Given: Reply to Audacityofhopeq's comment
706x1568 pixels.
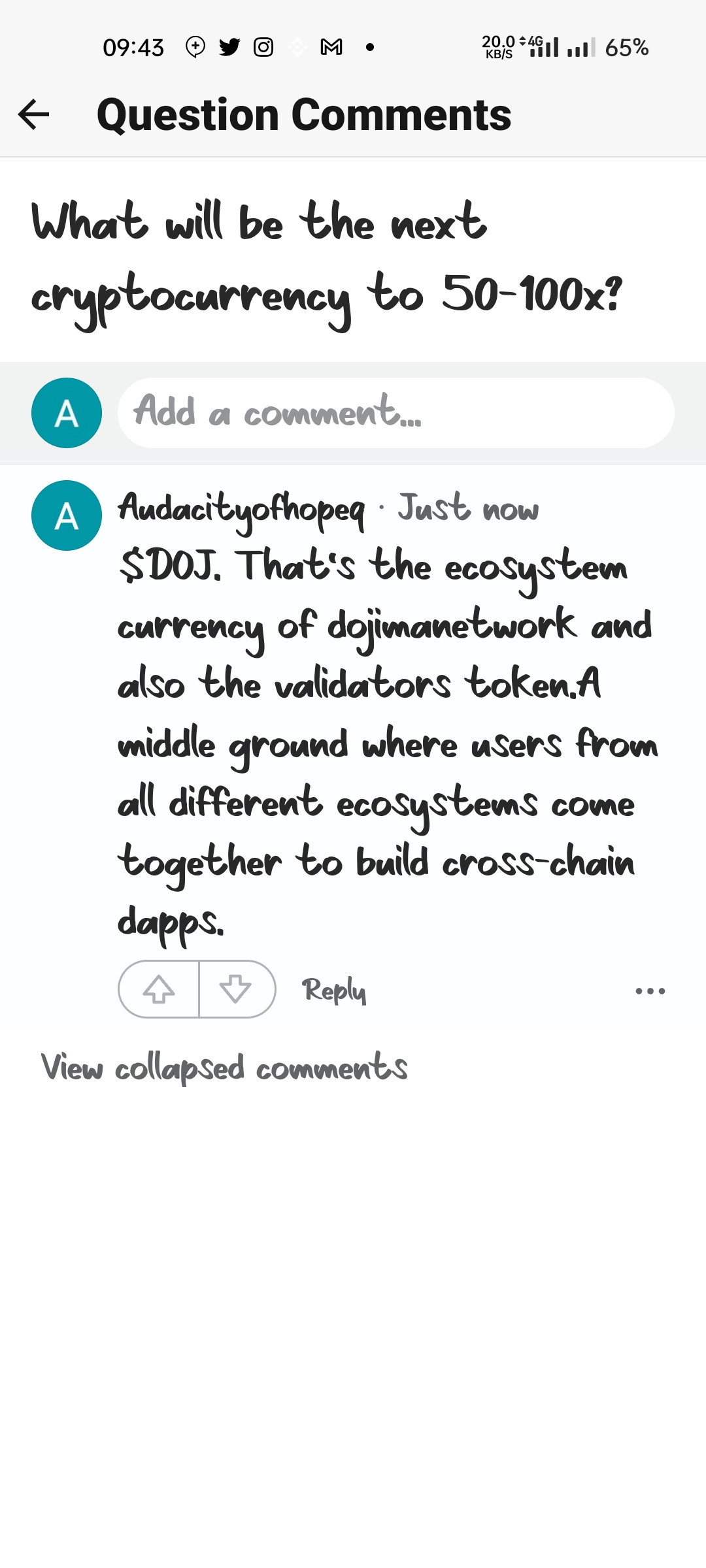Looking at the screenshot, I should [333, 990].
